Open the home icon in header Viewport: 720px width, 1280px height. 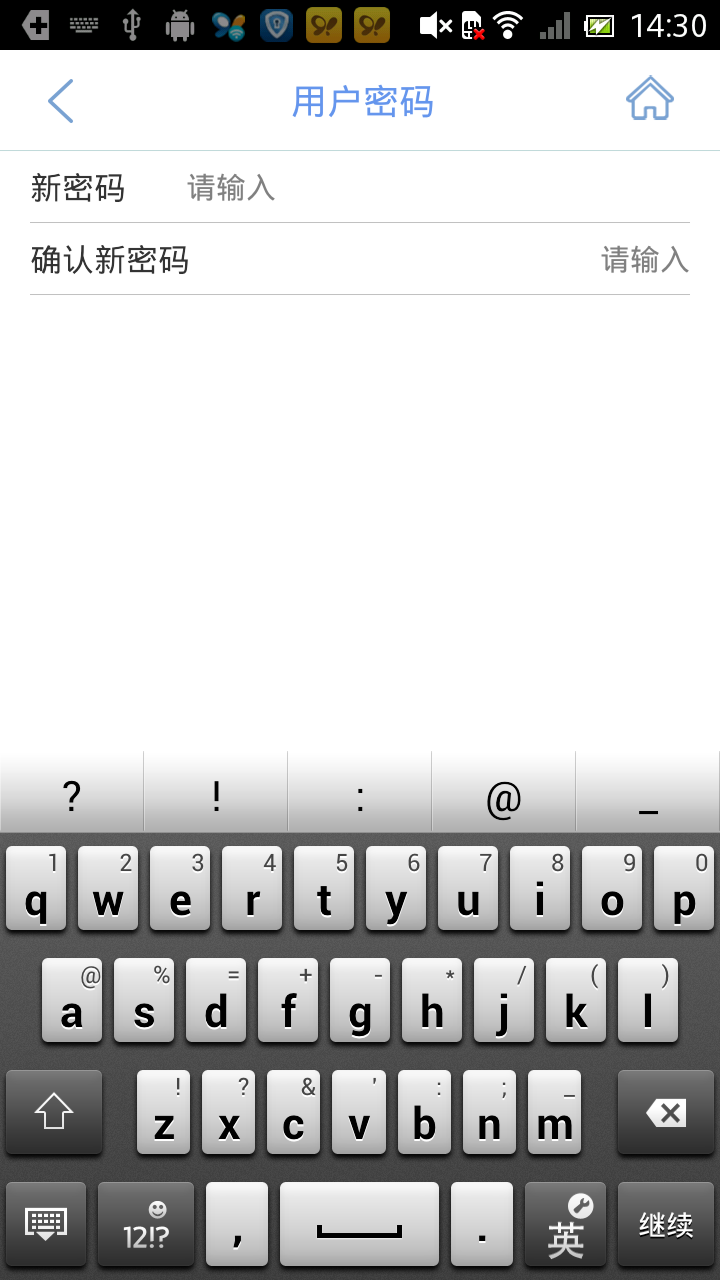click(x=650, y=100)
